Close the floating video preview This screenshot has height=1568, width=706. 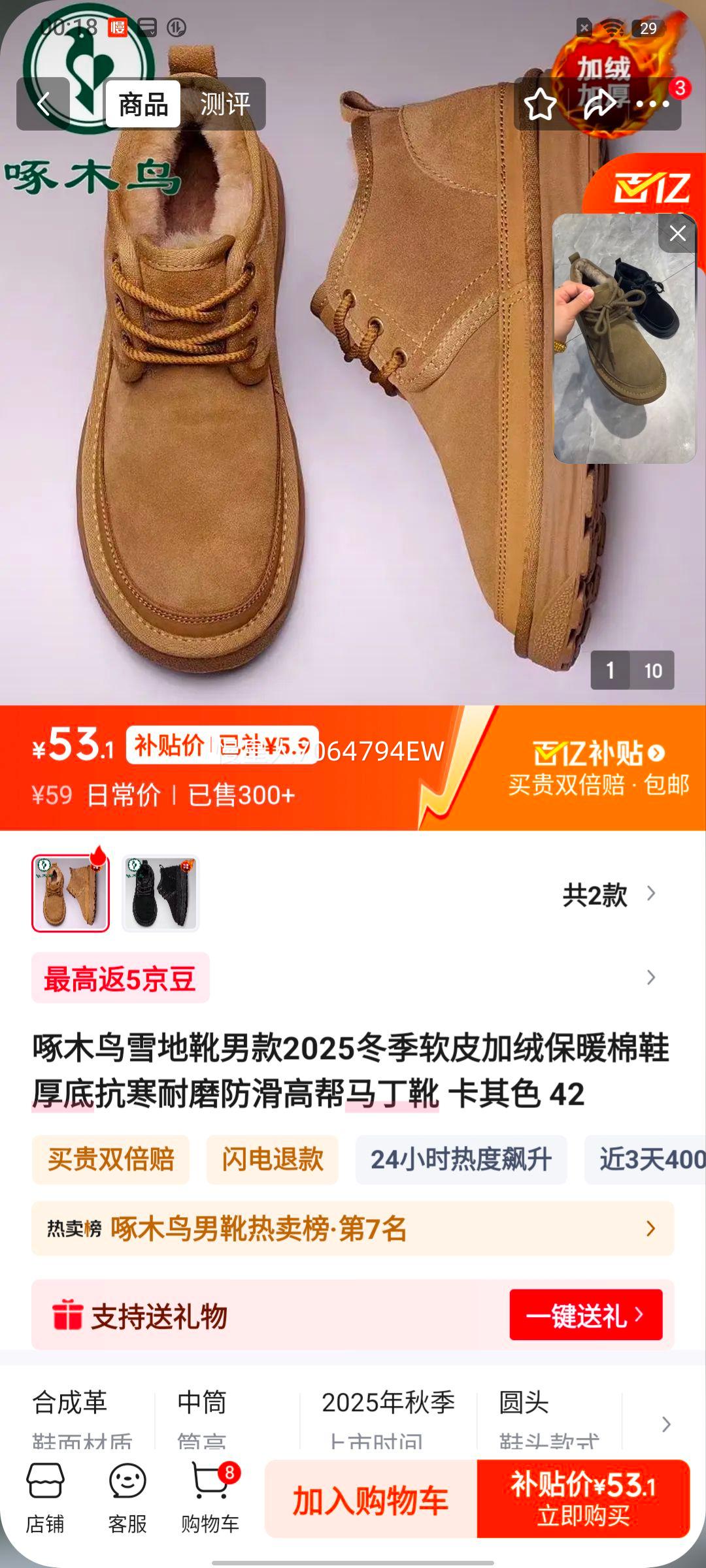[679, 233]
